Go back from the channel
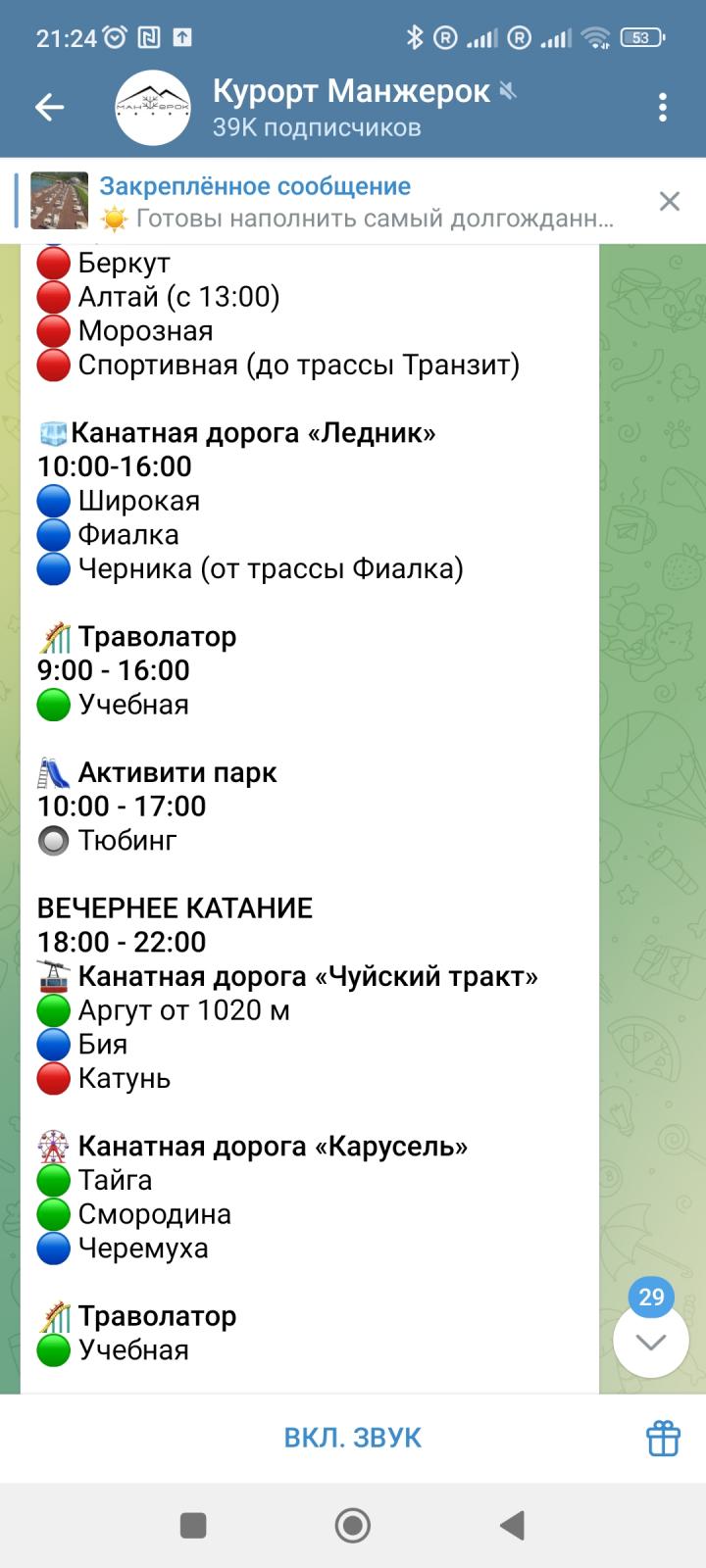 (x=49, y=108)
